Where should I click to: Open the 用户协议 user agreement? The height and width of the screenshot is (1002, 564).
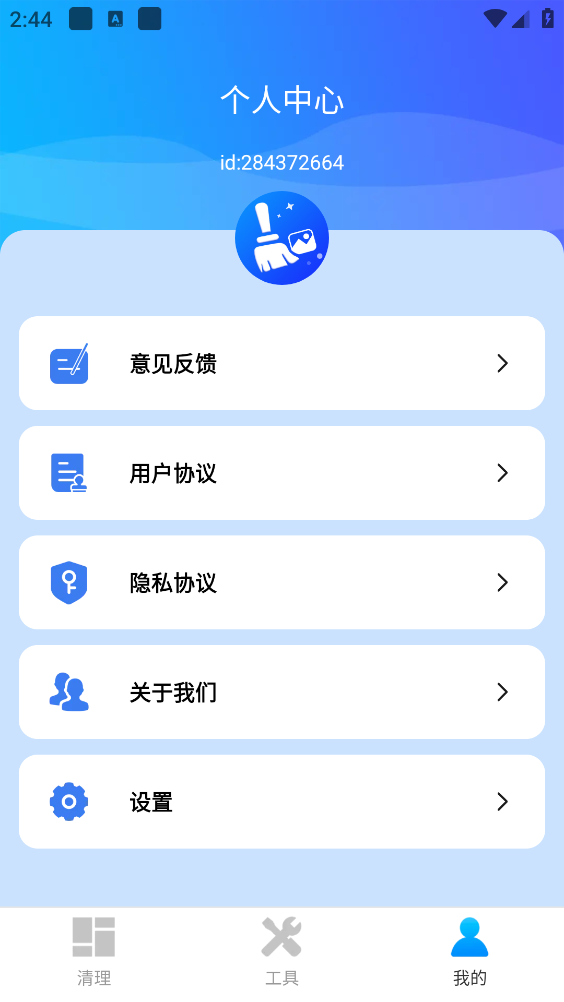pyautogui.click(x=282, y=473)
